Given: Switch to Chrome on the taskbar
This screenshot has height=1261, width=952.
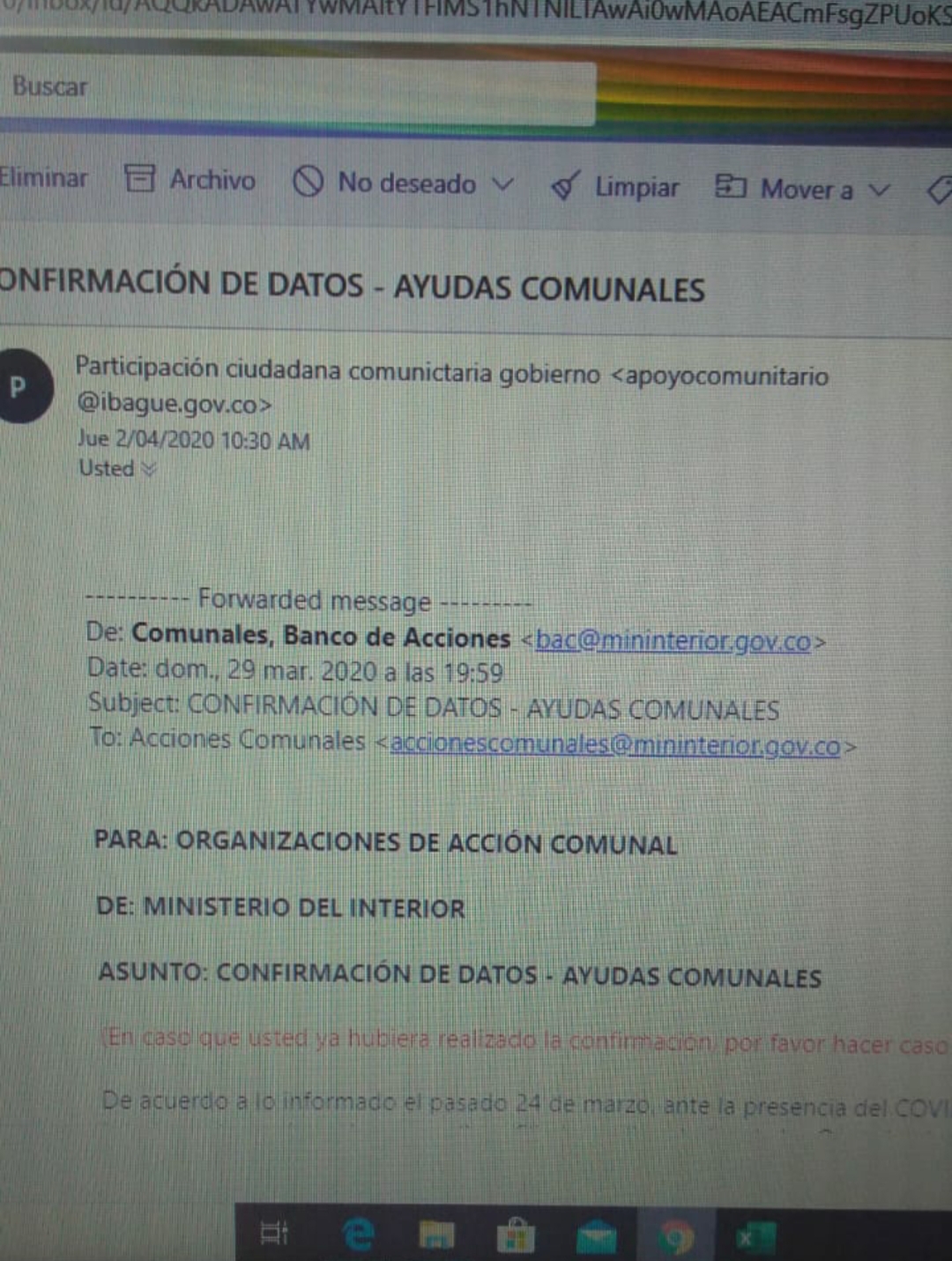Looking at the screenshot, I should [676, 1237].
